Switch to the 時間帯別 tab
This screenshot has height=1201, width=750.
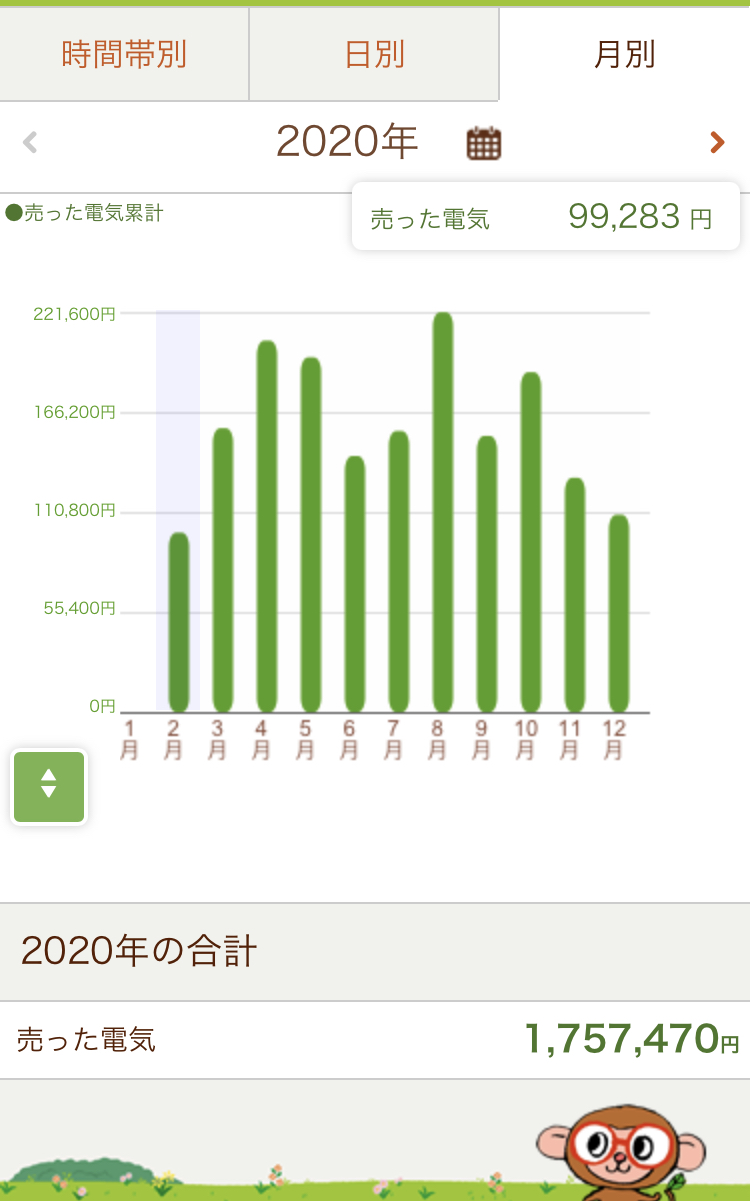[124, 54]
